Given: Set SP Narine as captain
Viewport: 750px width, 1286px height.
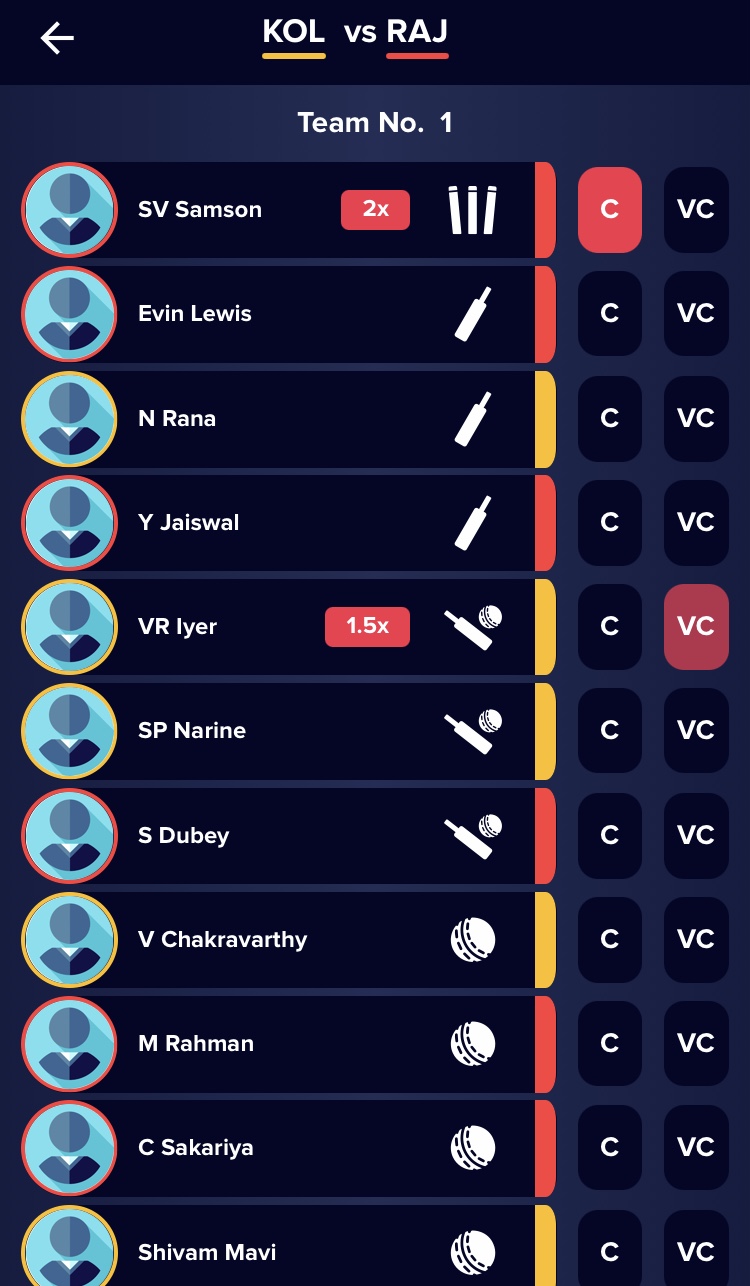Looking at the screenshot, I should click(x=609, y=731).
